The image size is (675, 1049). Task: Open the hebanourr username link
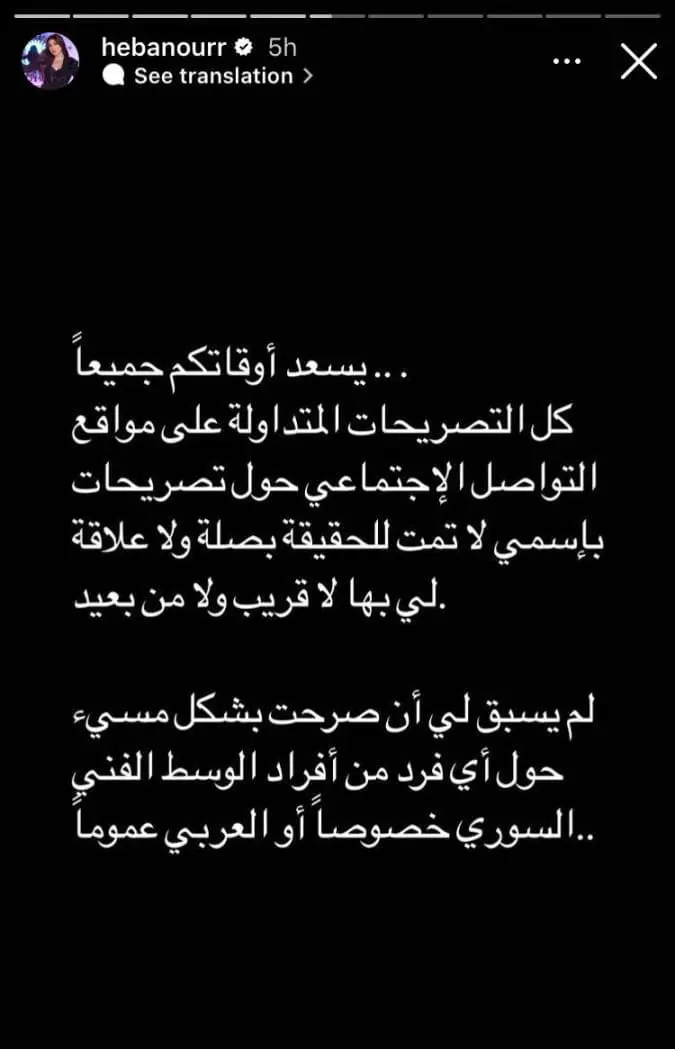163,47
